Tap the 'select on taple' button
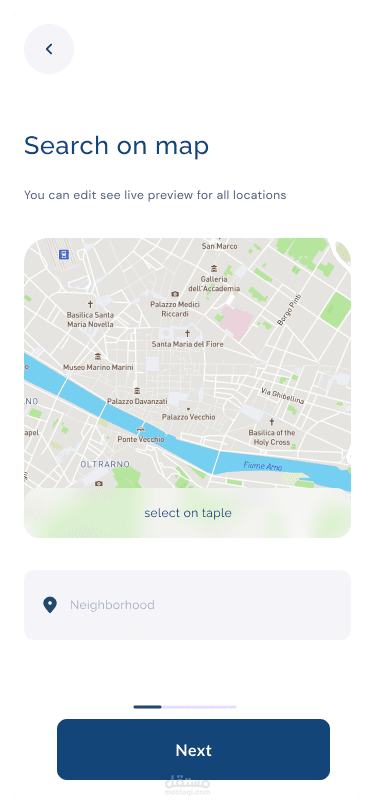Viewport: 375px width, 812px height. pyautogui.click(x=188, y=513)
